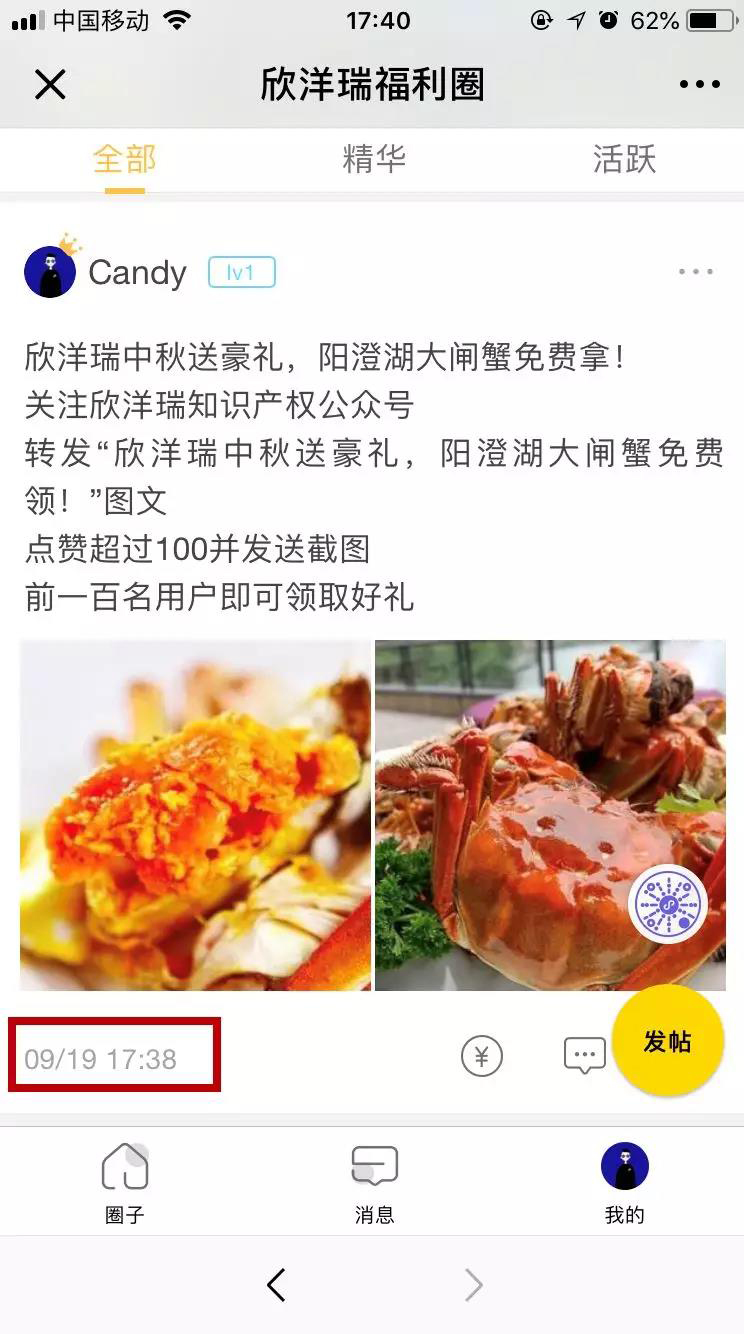This screenshot has width=744, height=1334.
Task: Open the 消息 tab
Action: (x=374, y=1183)
